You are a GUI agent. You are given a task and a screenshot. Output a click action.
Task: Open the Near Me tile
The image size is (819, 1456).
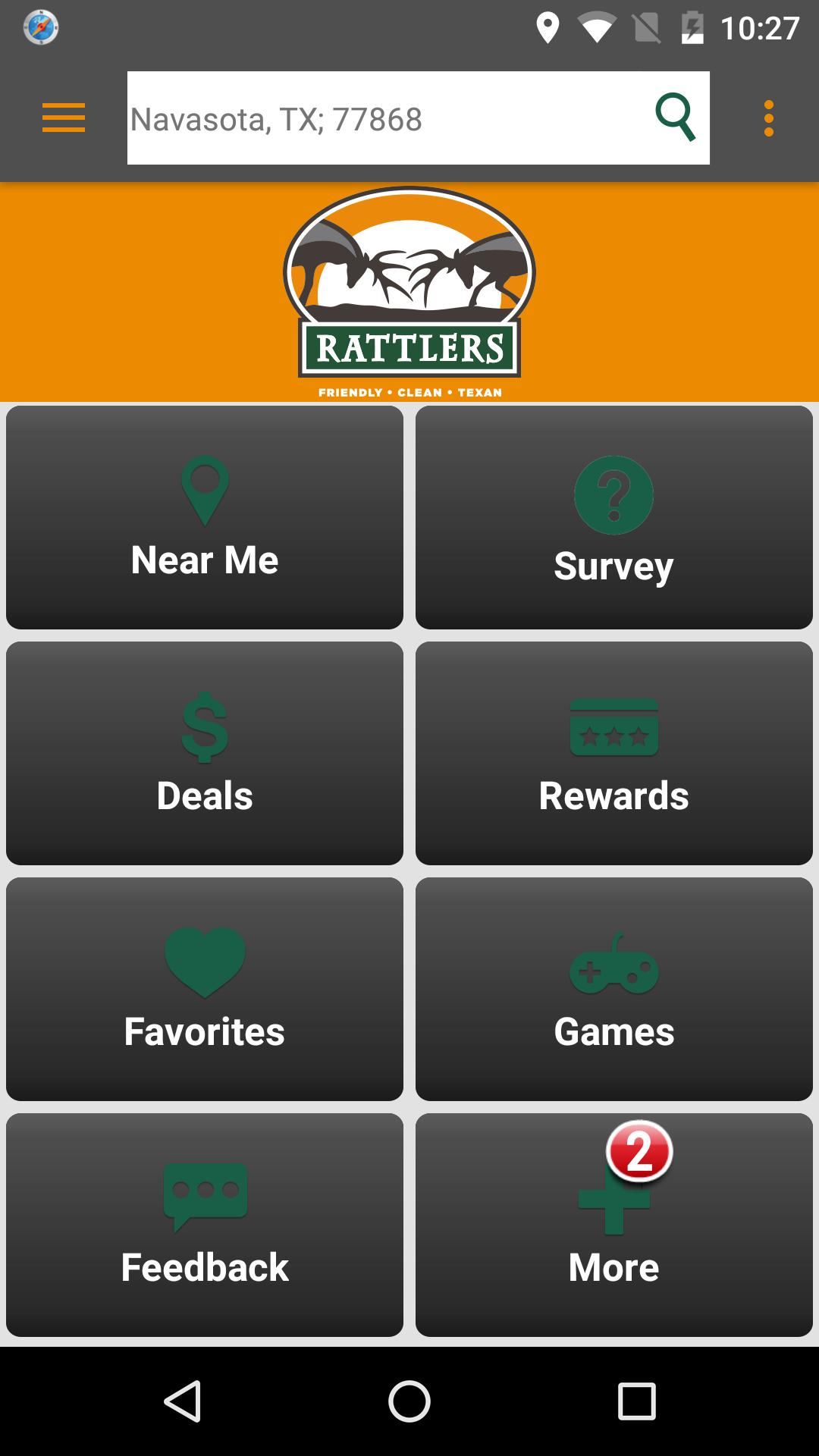pos(205,516)
